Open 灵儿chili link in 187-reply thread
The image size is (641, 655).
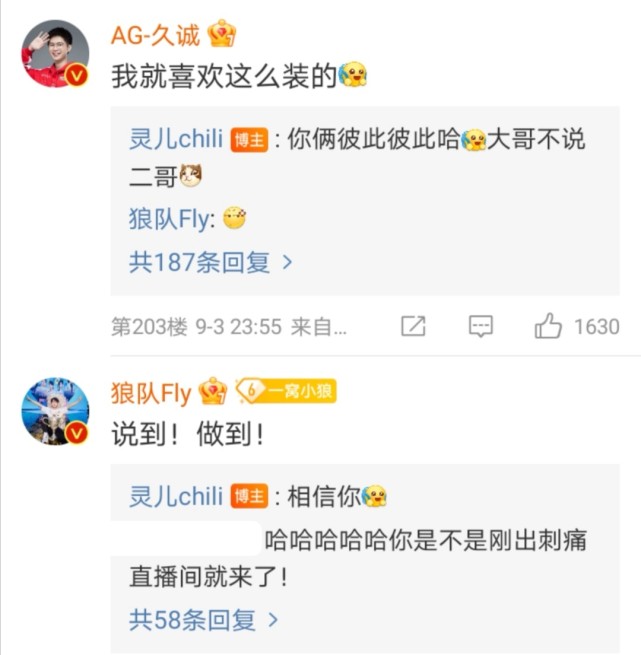coord(175,139)
